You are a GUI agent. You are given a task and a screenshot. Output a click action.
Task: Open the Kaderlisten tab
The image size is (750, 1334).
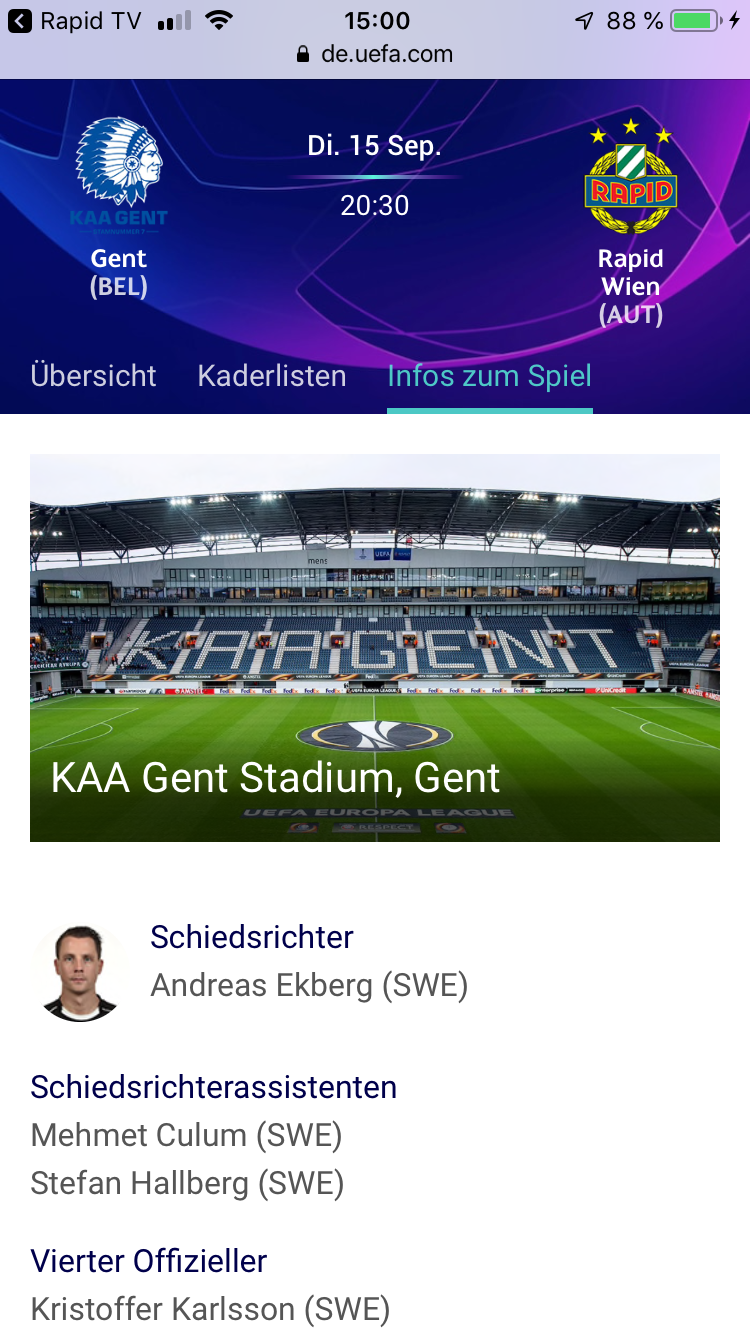pos(272,376)
